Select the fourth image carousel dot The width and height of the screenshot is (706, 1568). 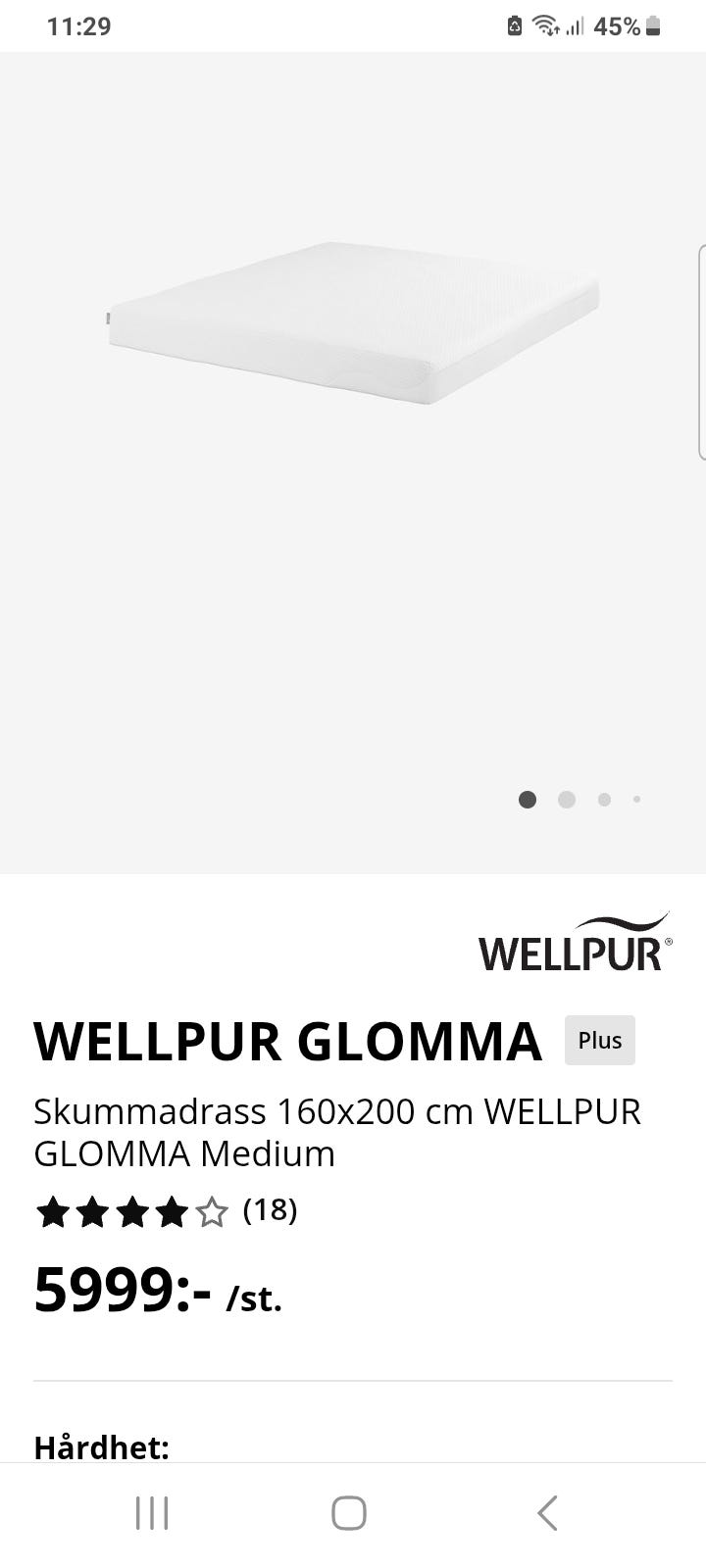point(638,800)
